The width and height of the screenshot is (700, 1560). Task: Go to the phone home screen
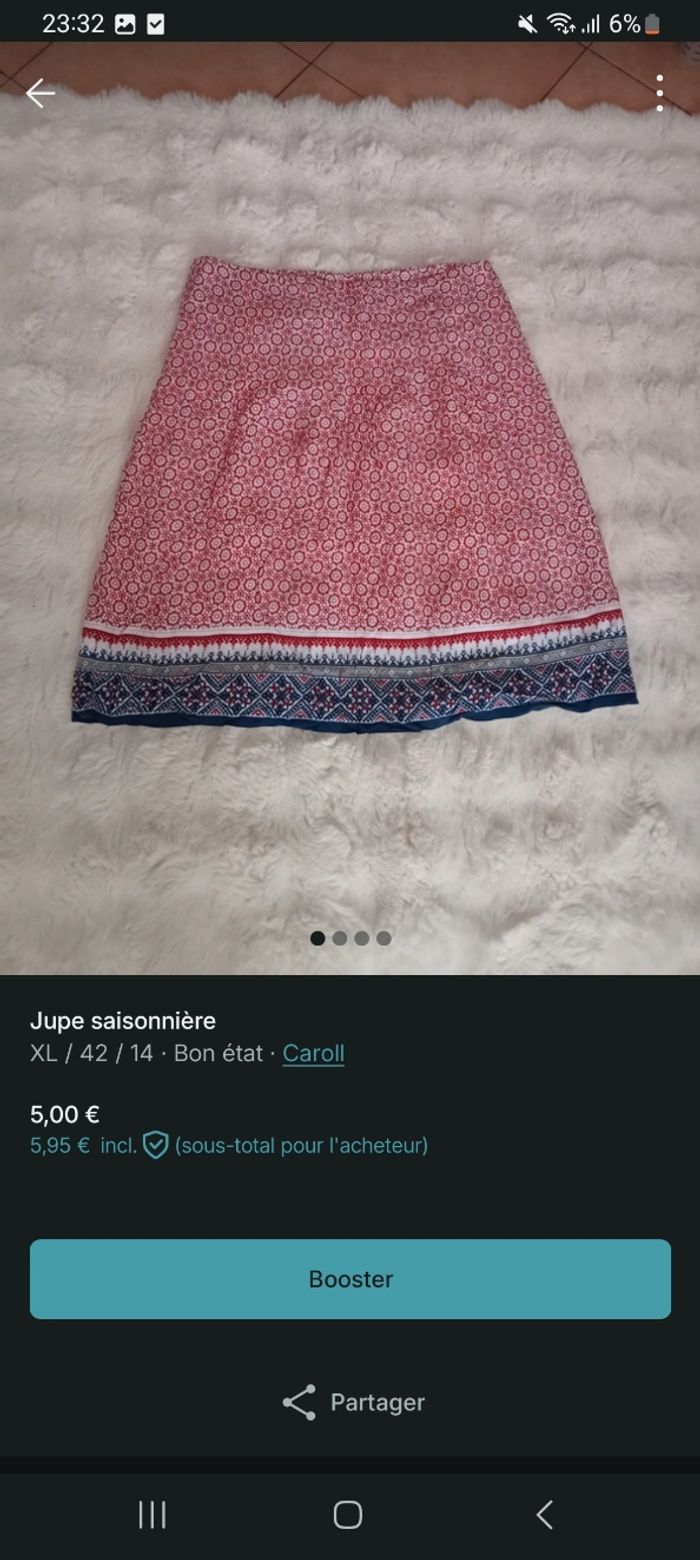(348, 1515)
